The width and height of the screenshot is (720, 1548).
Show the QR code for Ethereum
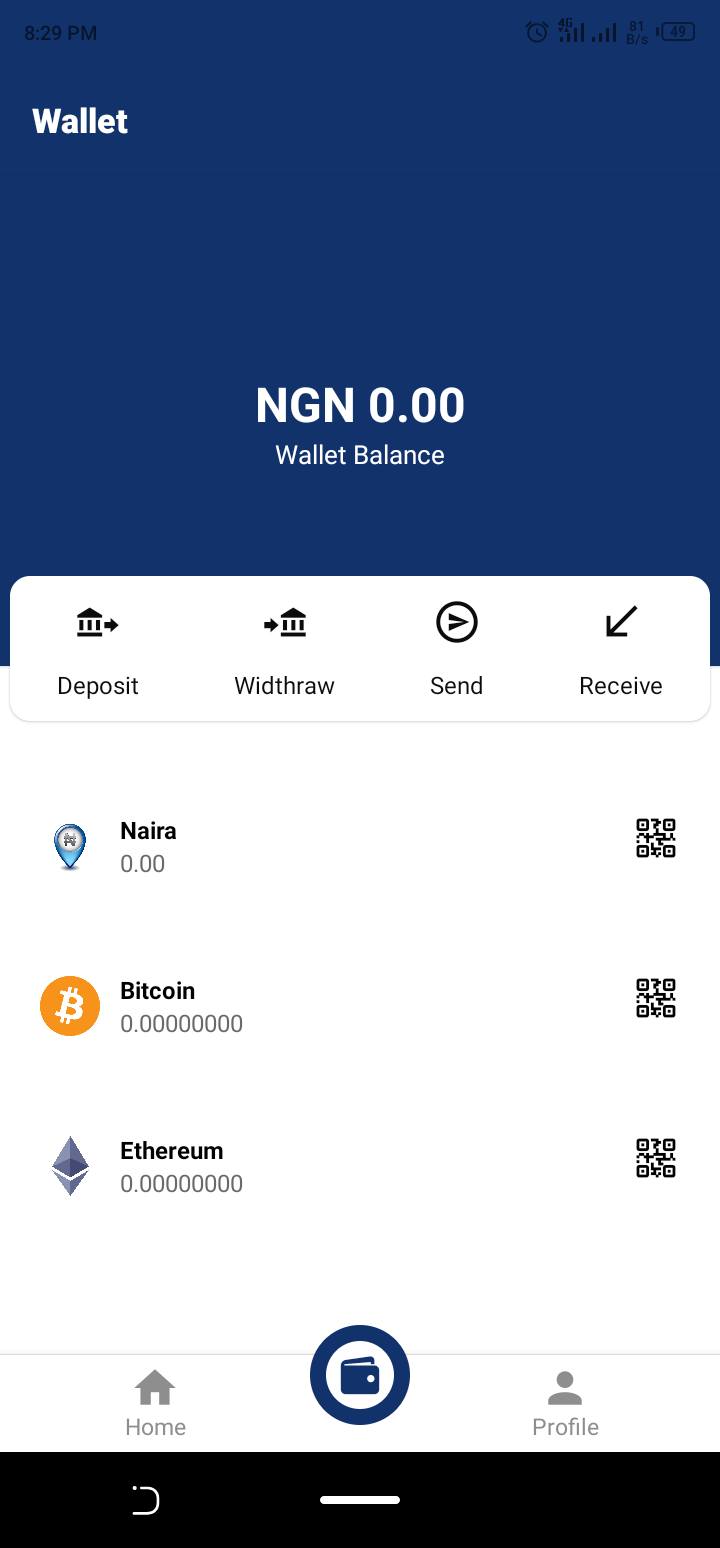tap(656, 1158)
